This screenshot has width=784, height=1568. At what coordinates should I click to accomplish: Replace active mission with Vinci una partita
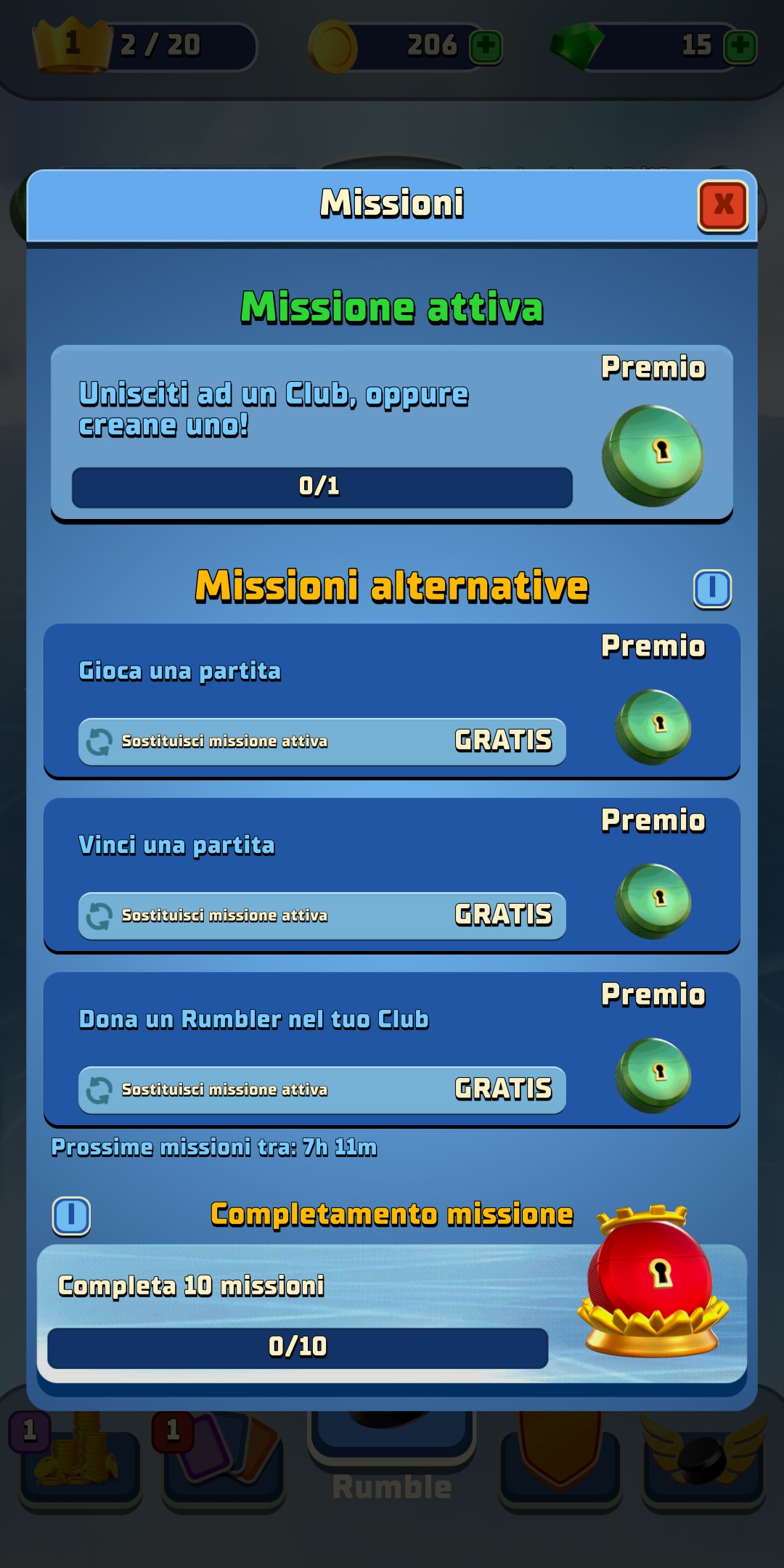pos(322,915)
